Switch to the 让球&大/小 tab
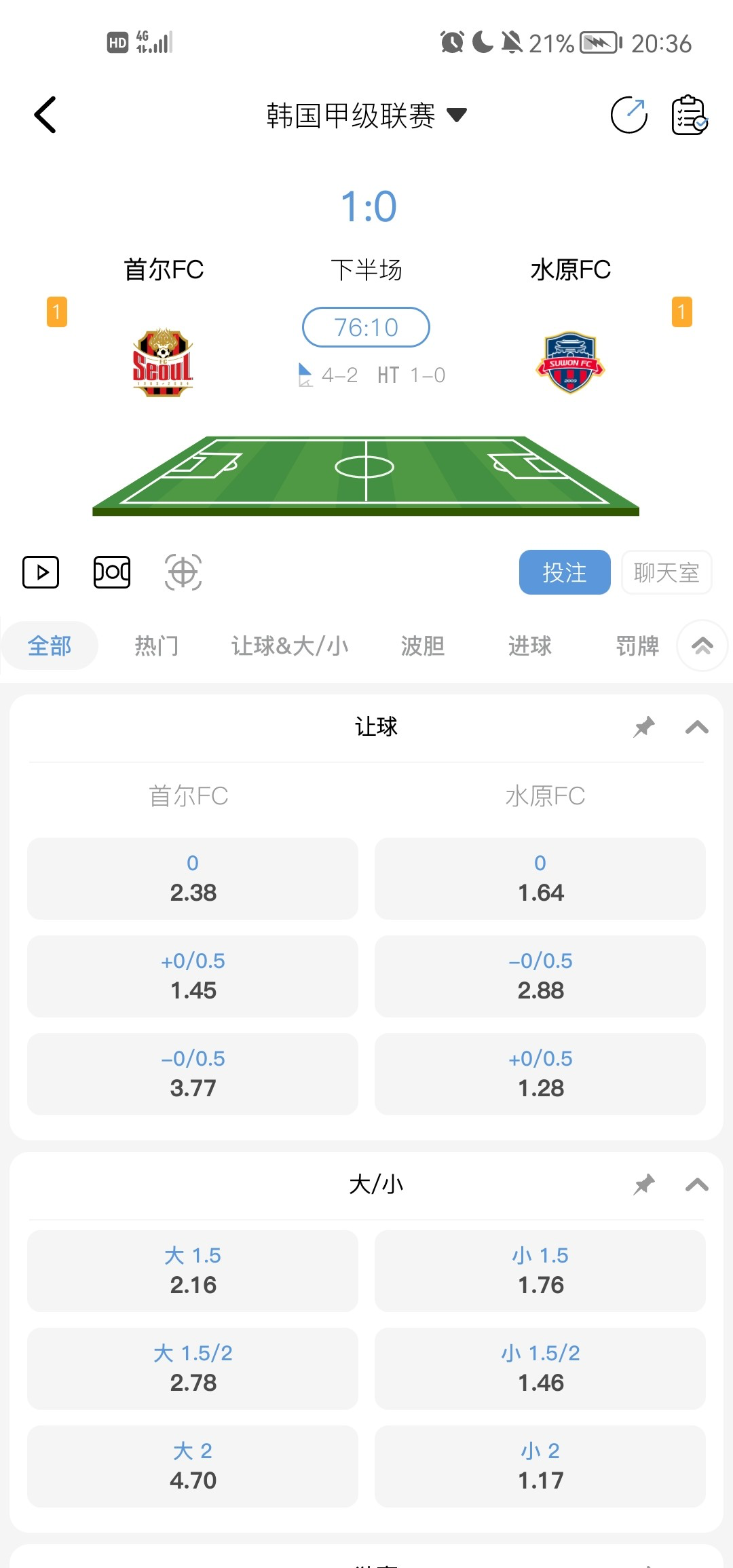This screenshot has height=1568, width=733. click(290, 646)
